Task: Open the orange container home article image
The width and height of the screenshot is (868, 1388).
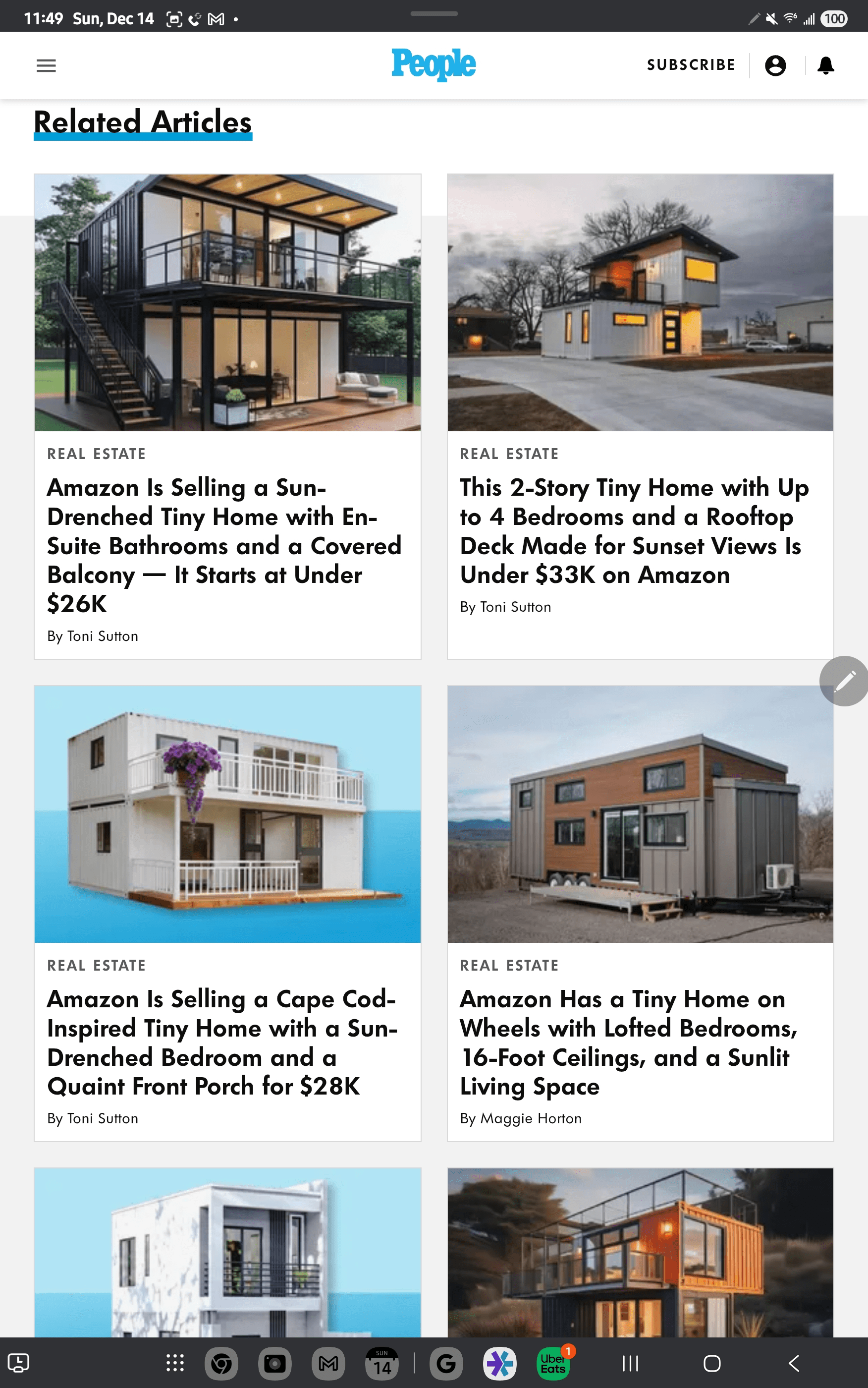Action: [640, 1252]
